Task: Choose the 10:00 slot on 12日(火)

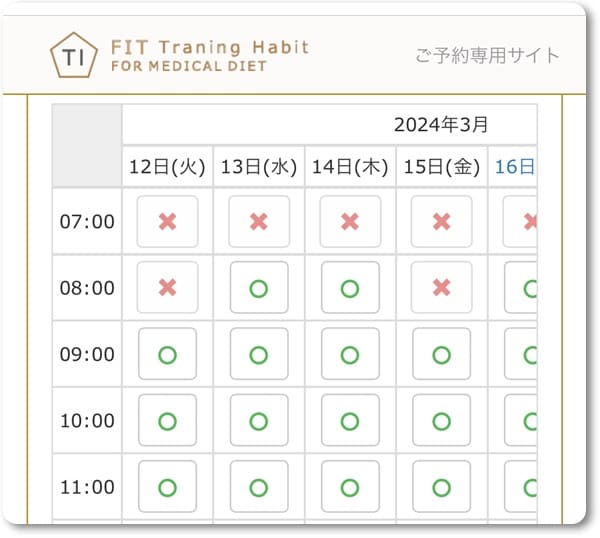Action: pyautogui.click(x=168, y=421)
